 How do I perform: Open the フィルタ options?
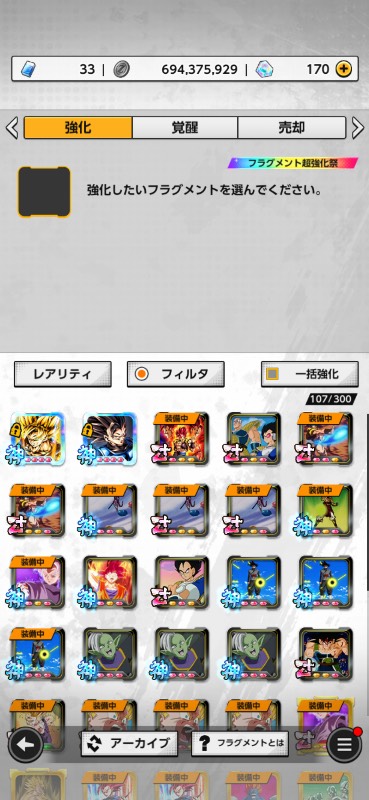pyautogui.click(x=176, y=374)
